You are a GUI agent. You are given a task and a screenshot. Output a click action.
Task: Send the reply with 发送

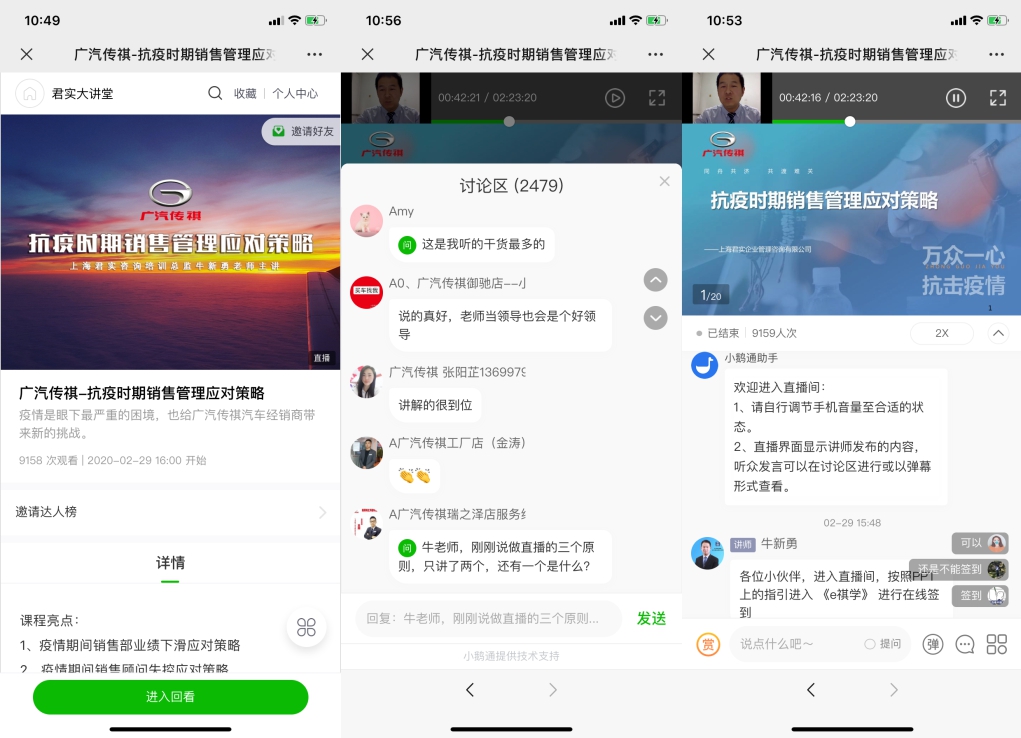(651, 619)
